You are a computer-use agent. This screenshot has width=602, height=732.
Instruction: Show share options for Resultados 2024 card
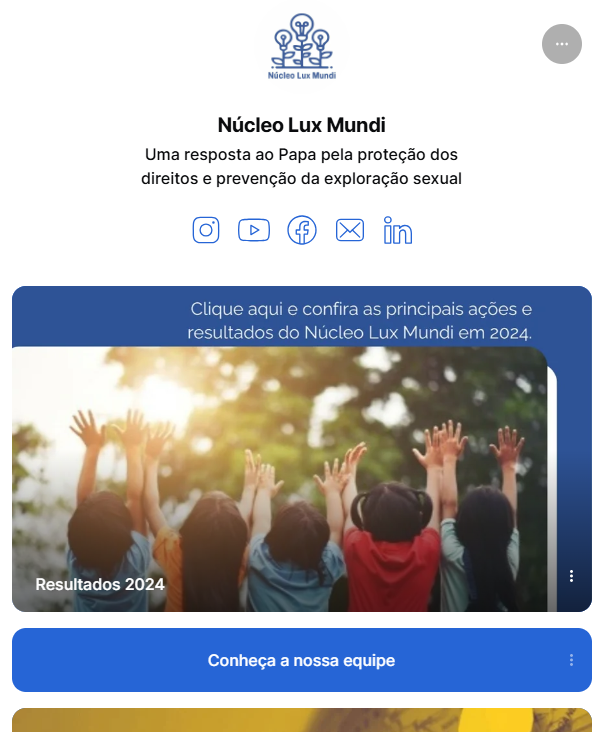click(x=571, y=576)
